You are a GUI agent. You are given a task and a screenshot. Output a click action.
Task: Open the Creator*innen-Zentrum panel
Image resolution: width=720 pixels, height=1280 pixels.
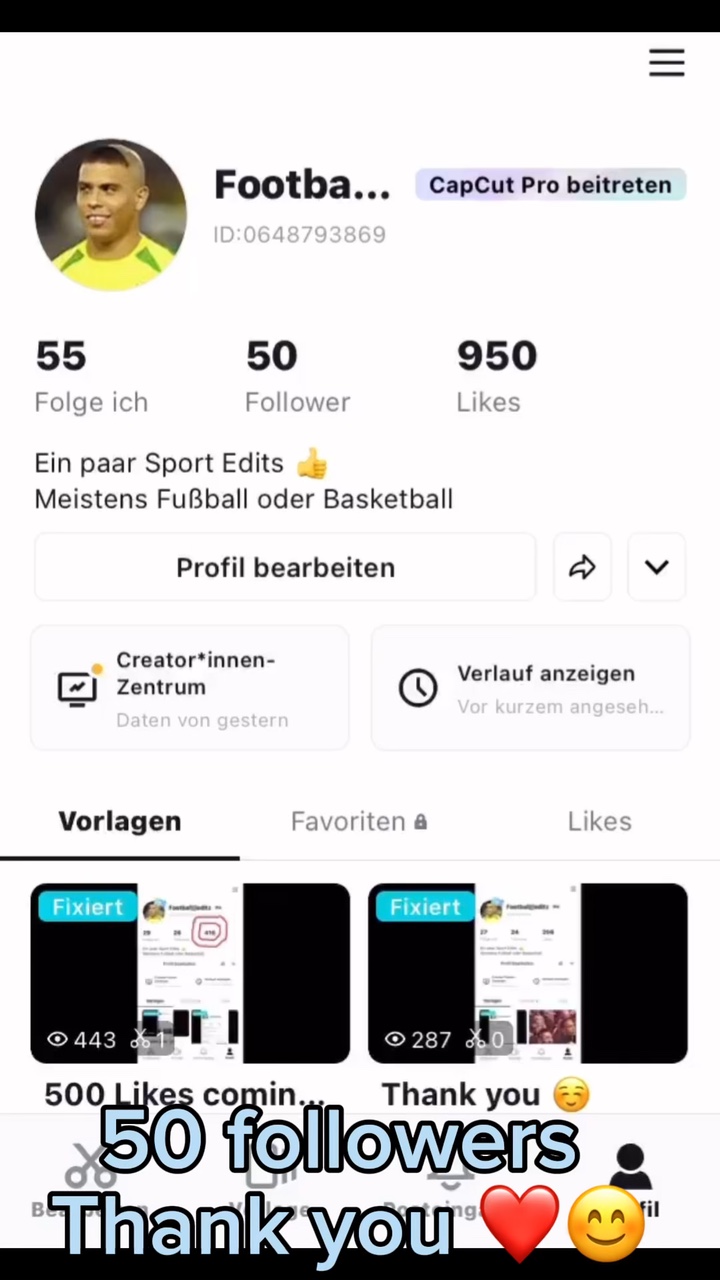point(189,688)
